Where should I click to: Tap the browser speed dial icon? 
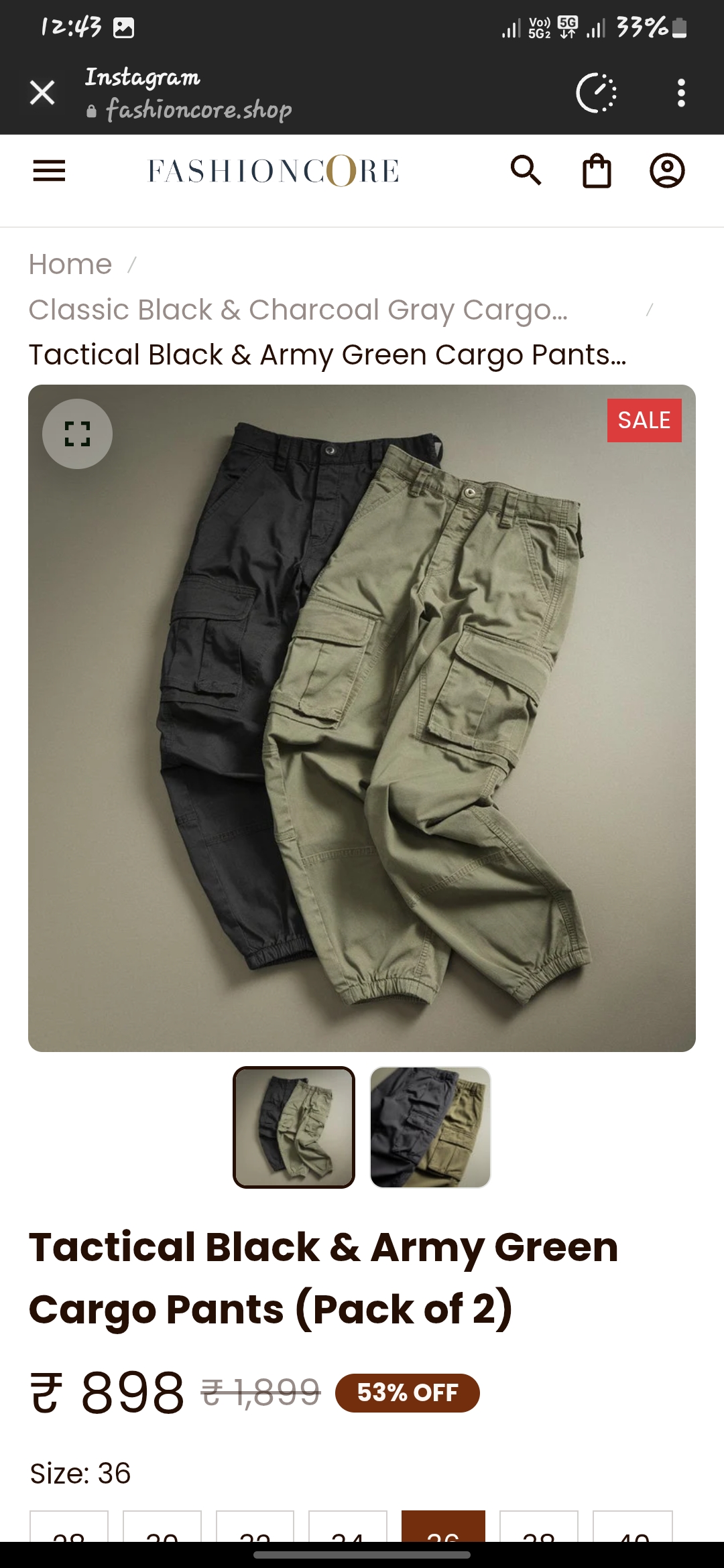pos(596,92)
